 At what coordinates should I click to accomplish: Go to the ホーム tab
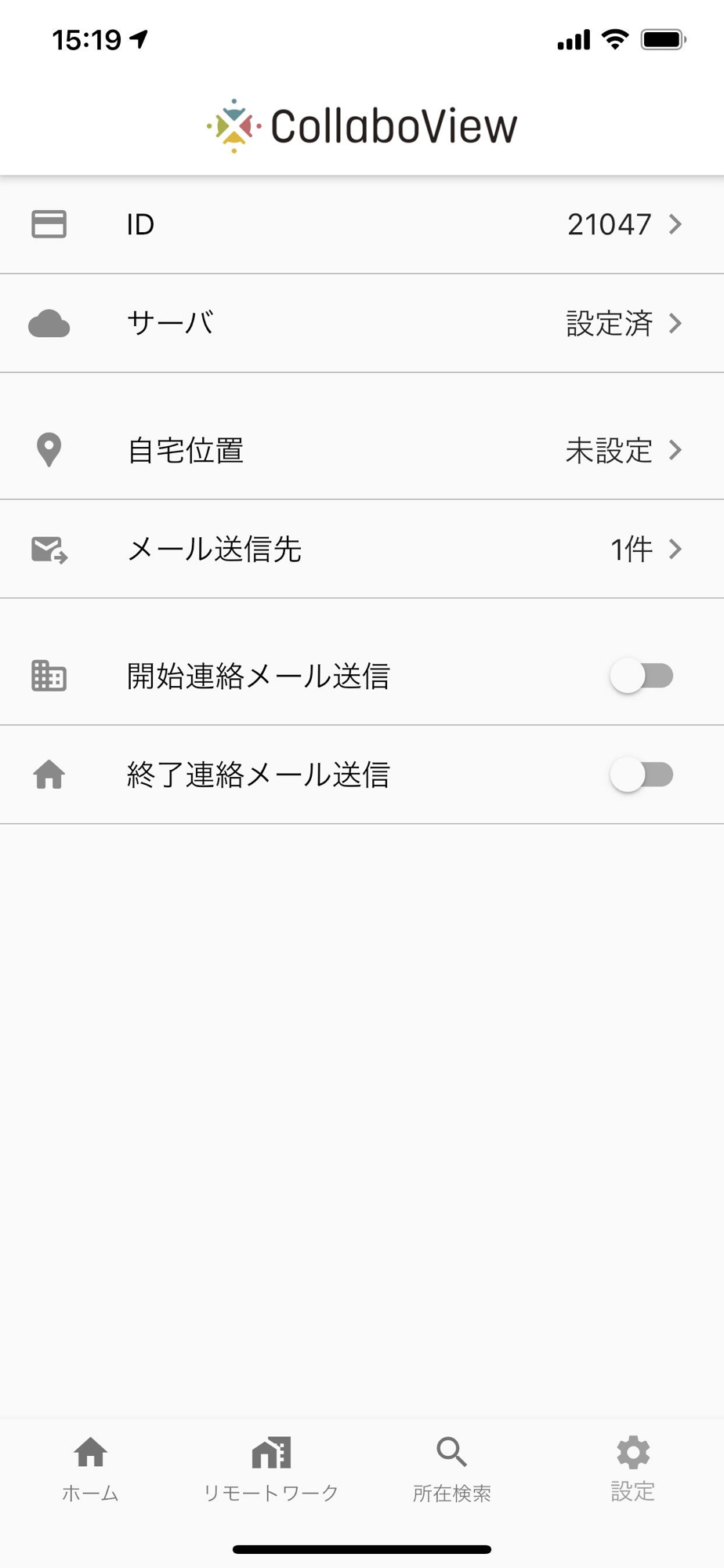pyautogui.click(x=90, y=1469)
